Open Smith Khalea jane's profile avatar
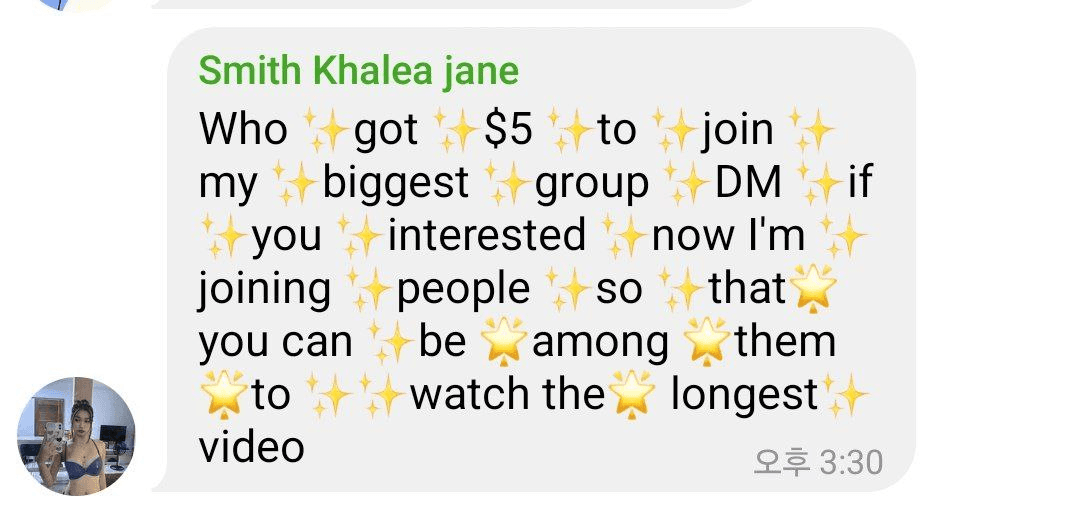Image resolution: width=1080 pixels, height=508 pixels. pos(76,436)
